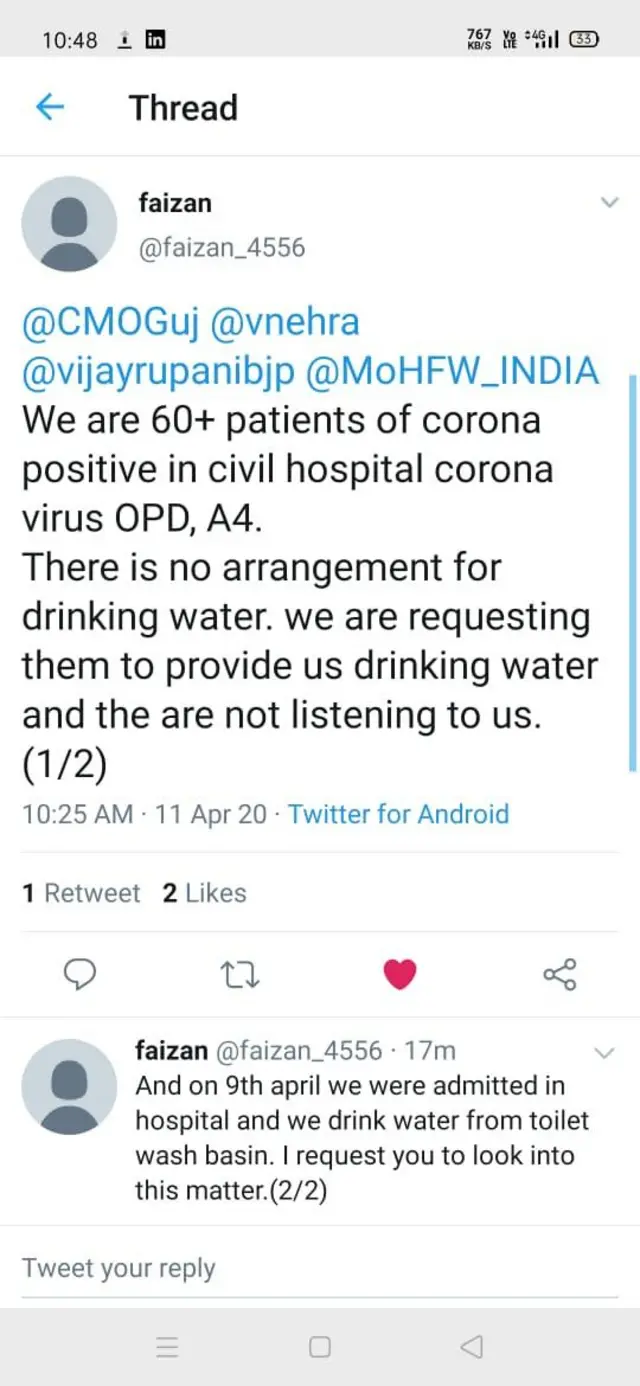
Task: Go to the home screen via navigation bar
Action: click(x=320, y=1347)
